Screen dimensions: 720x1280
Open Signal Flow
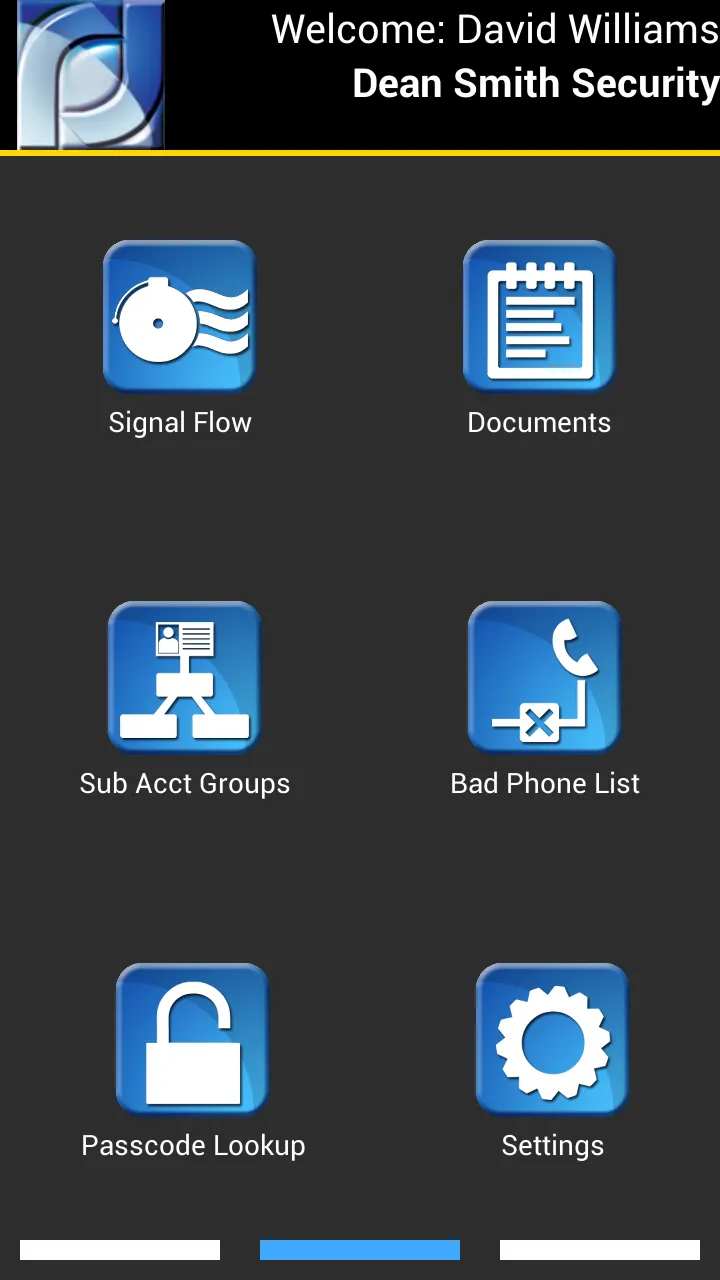pyautogui.click(x=180, y=317)
